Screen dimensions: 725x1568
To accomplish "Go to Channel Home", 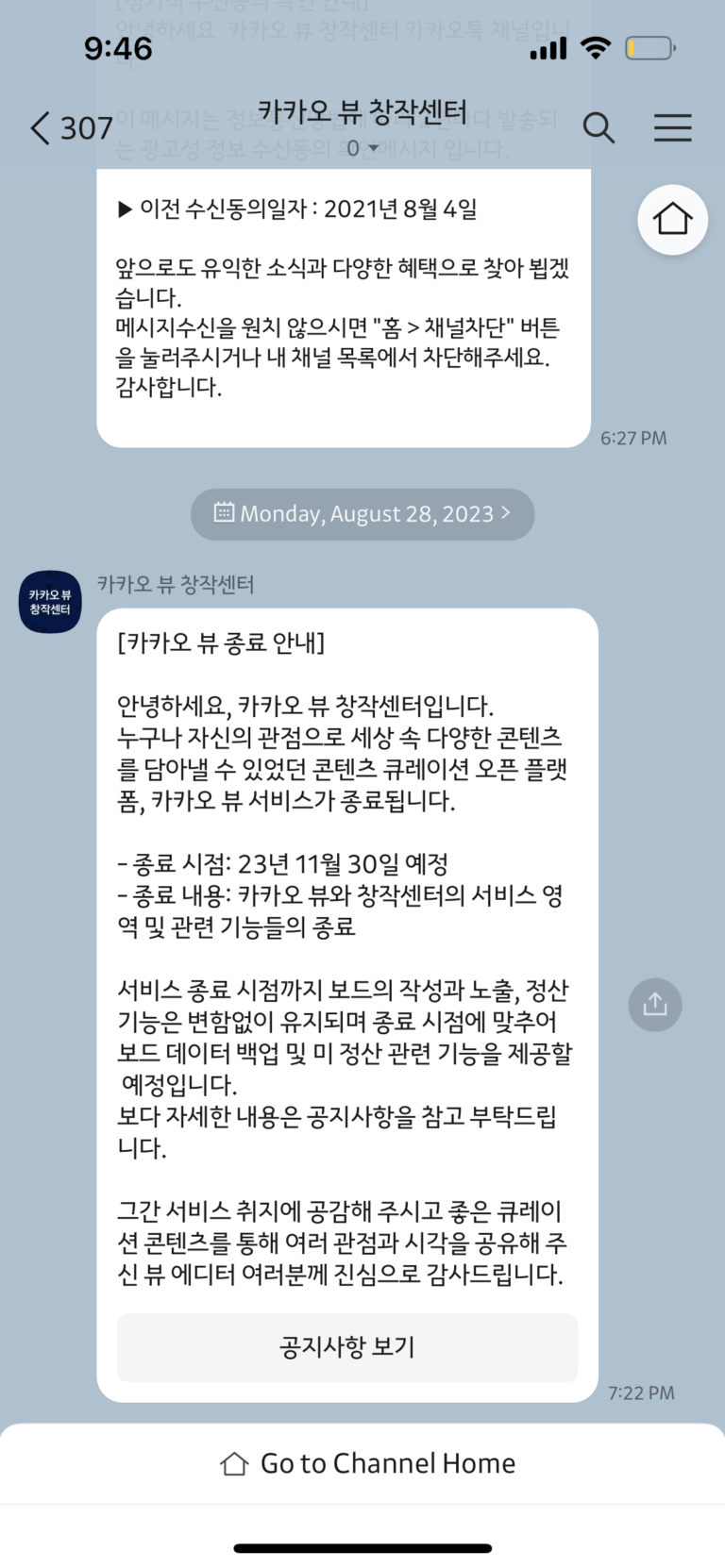I will 368,1463.
